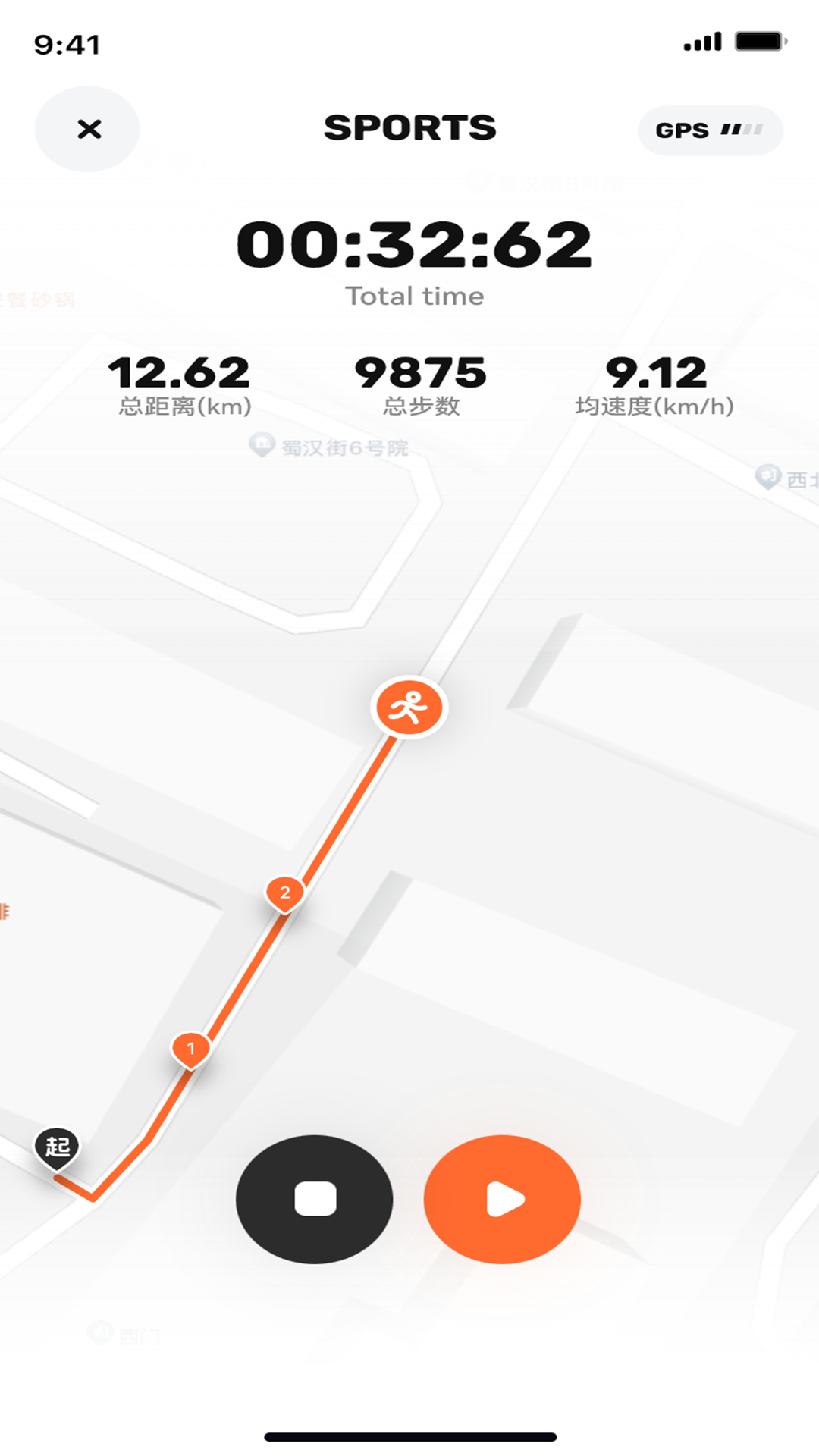Tap the runner's current position marker
This screenshot has width=819, height=1456.
(x=409, y=708)
